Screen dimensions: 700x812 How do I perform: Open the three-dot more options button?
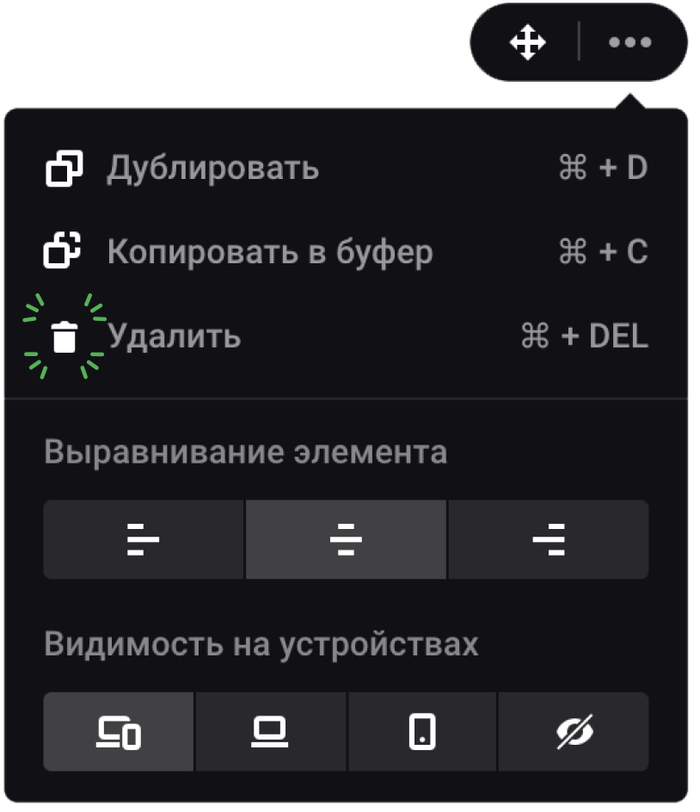[x=630, y=43]
